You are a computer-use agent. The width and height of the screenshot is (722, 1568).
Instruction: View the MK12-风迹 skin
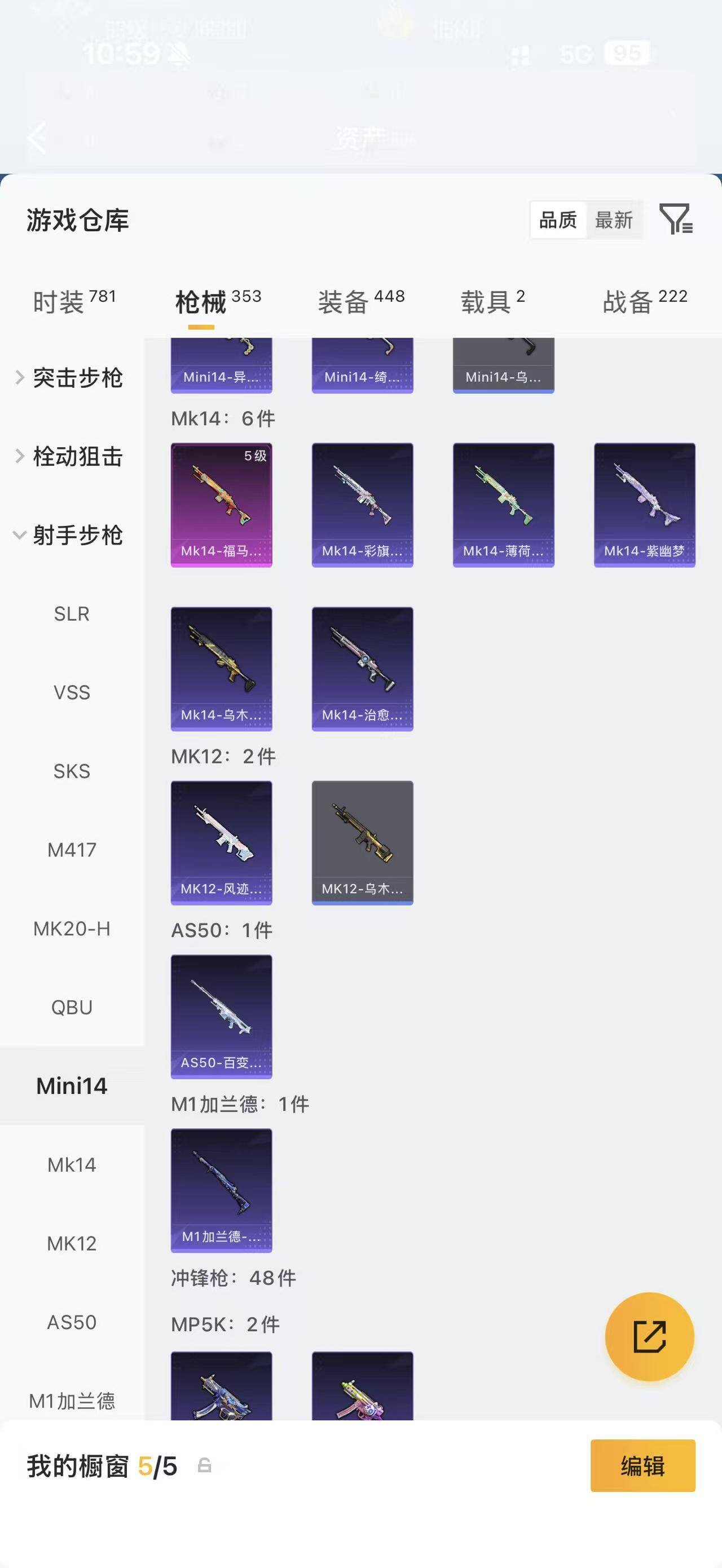point(222,843)
